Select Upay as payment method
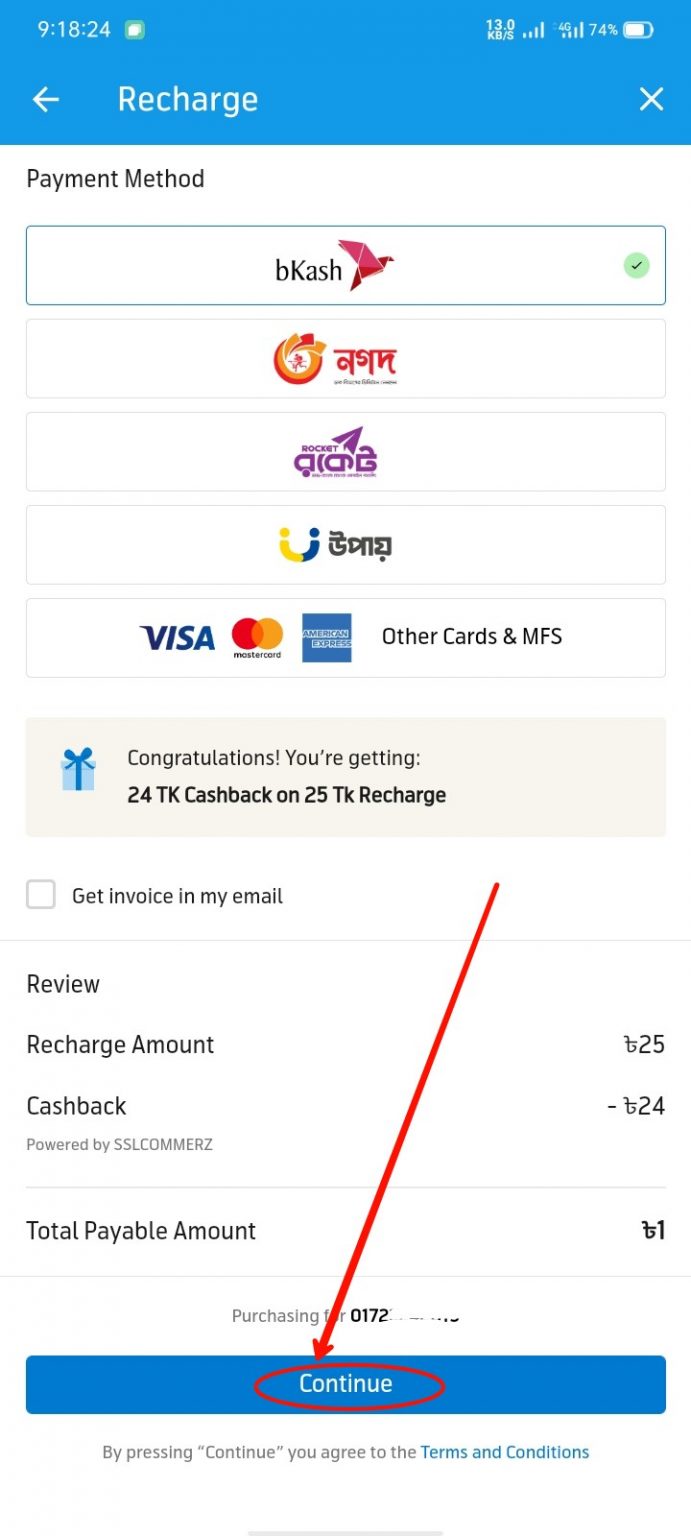 (345, 545)
